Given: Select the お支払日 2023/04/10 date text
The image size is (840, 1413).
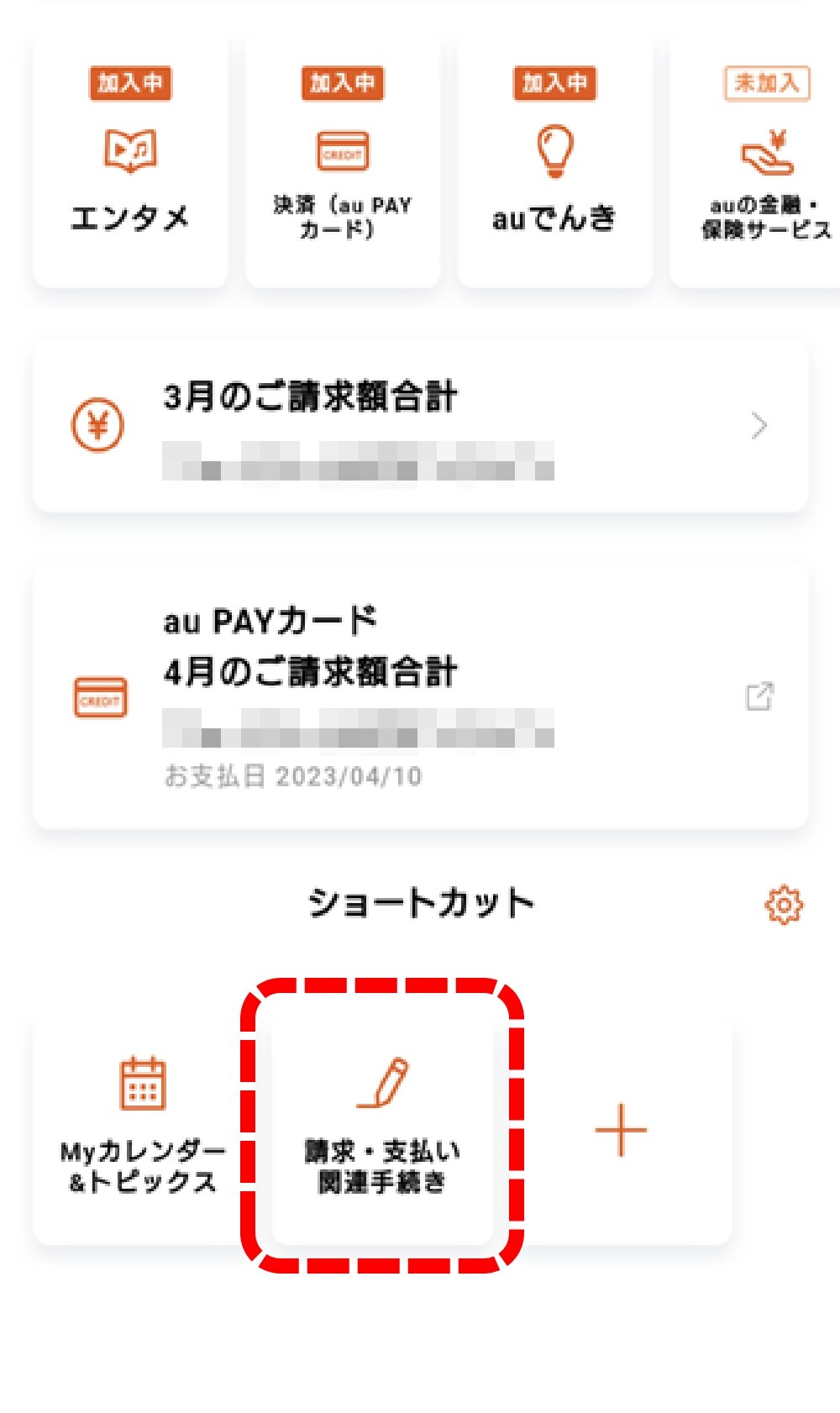Looking at the screenshot, I should click(294, 777).
